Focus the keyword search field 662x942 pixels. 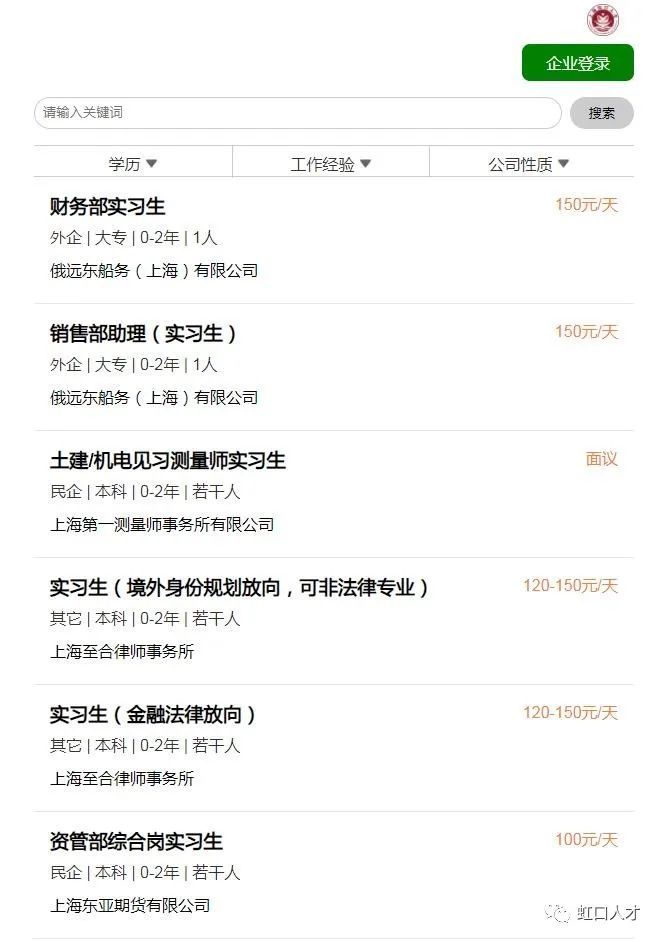pyautogui.click(x=297, y=113)
